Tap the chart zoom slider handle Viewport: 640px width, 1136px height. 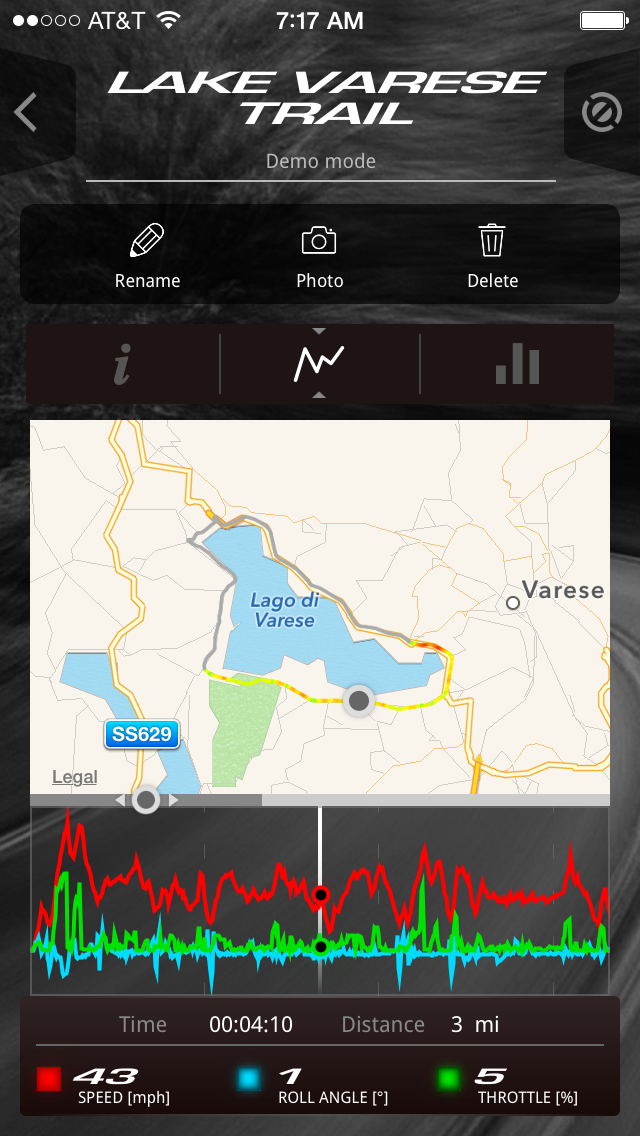coord(146,800)
